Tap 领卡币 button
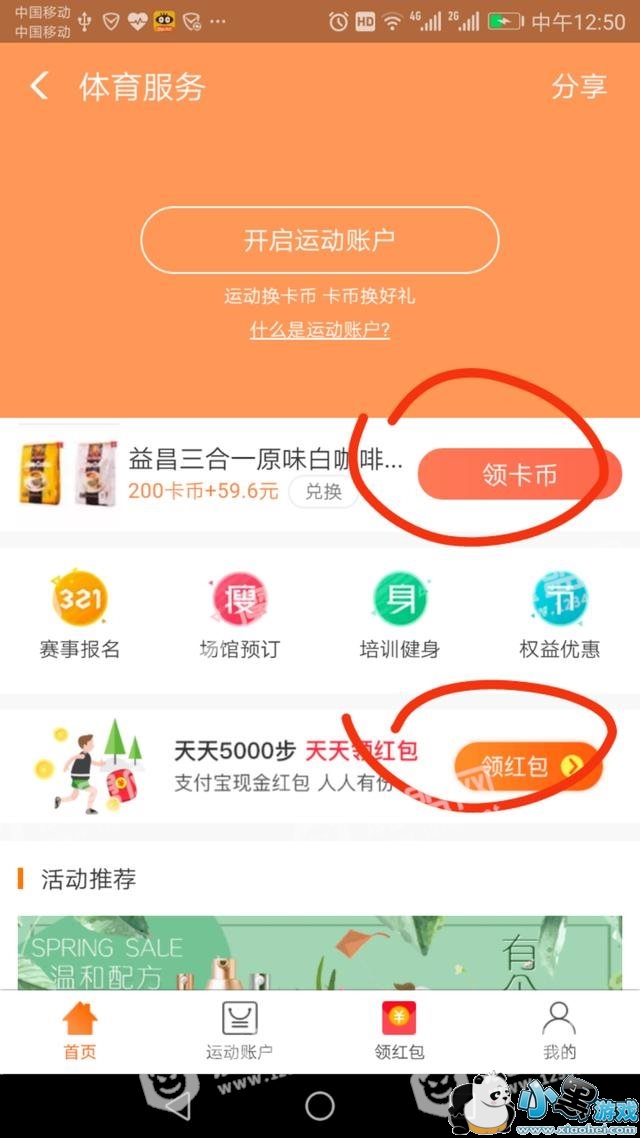 [518, 474]
